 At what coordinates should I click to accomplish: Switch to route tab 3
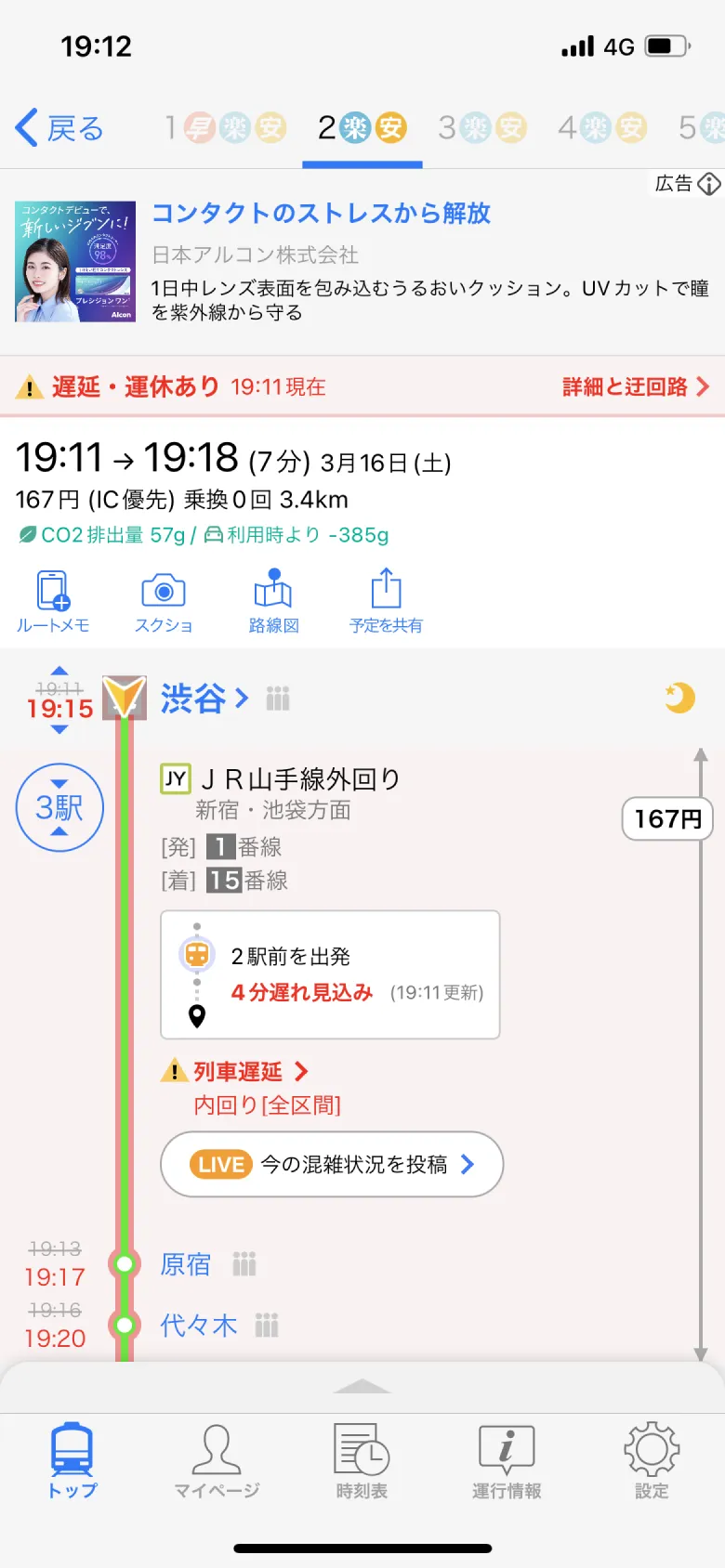tap(481, 128)
